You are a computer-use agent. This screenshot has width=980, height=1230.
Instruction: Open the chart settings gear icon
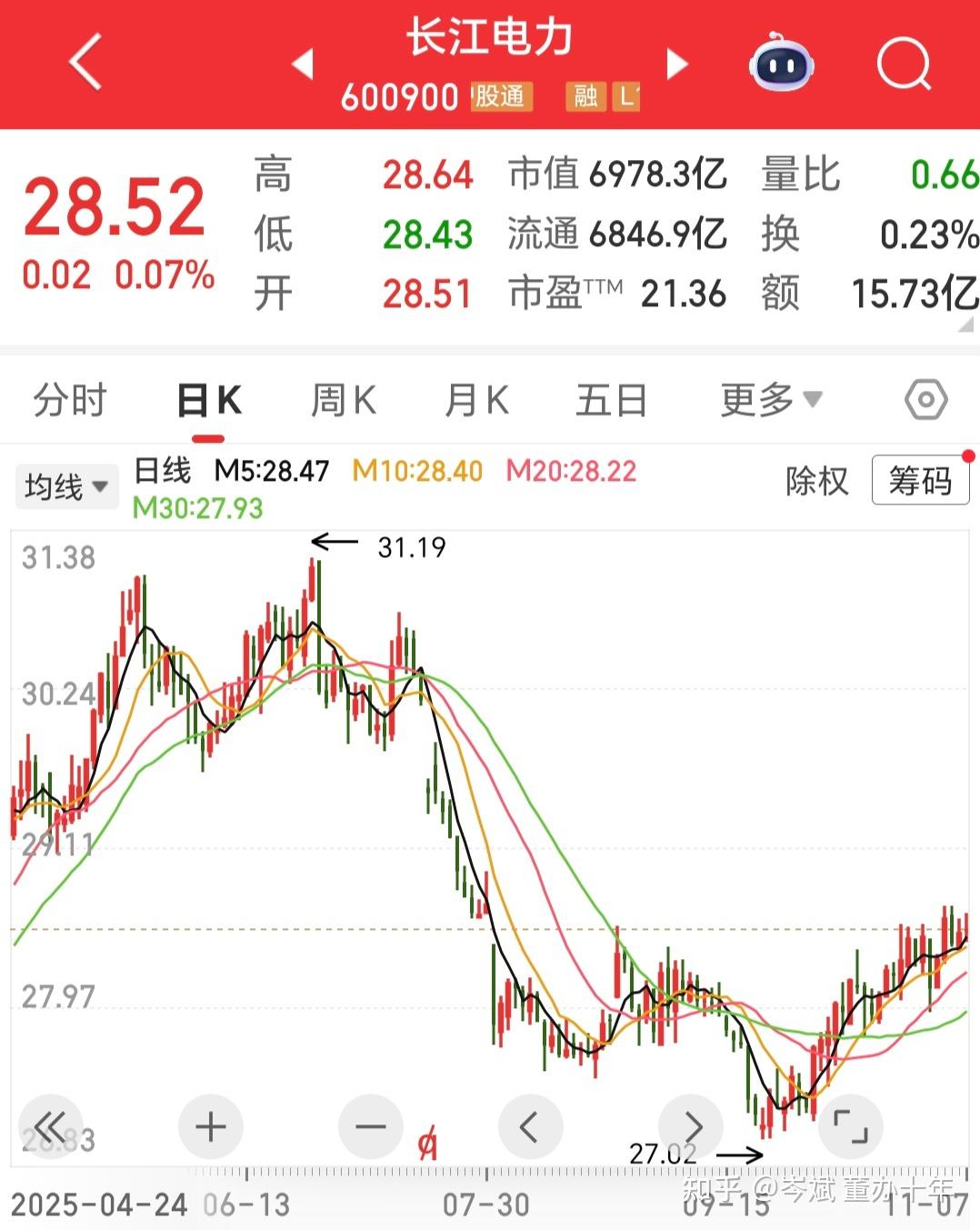point(925,399)
